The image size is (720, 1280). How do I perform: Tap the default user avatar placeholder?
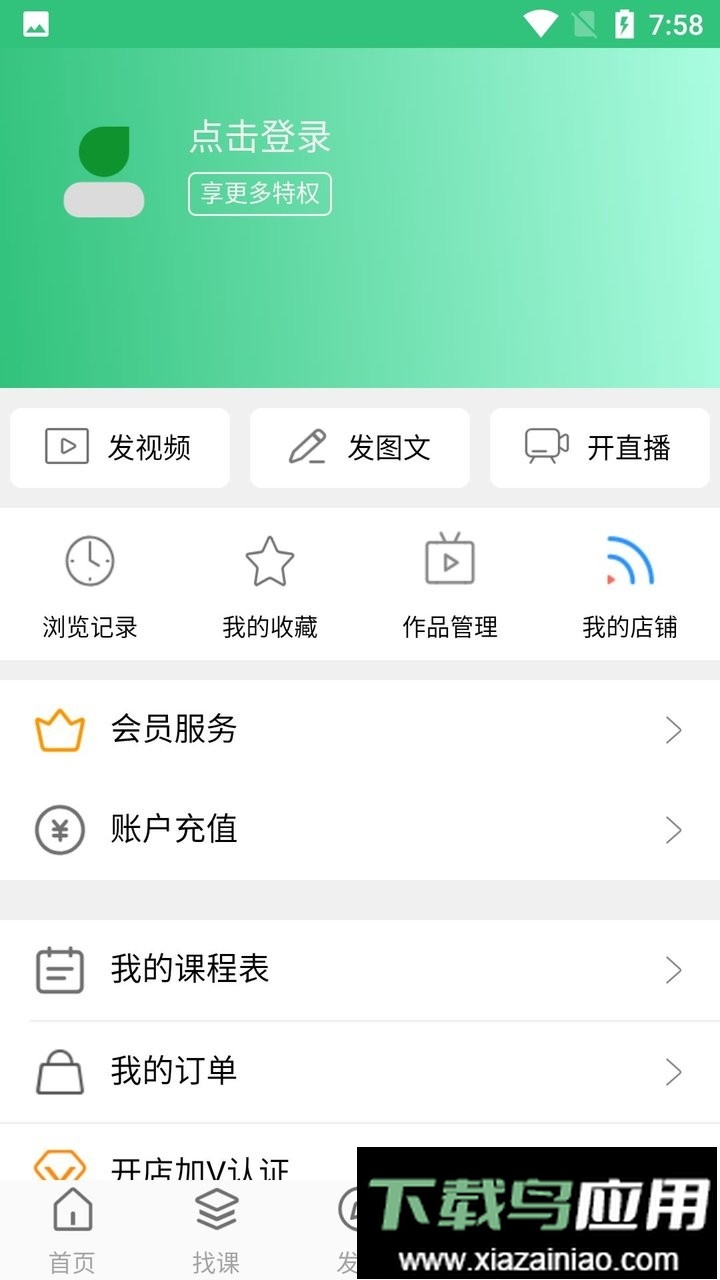(x=103, y=172)
